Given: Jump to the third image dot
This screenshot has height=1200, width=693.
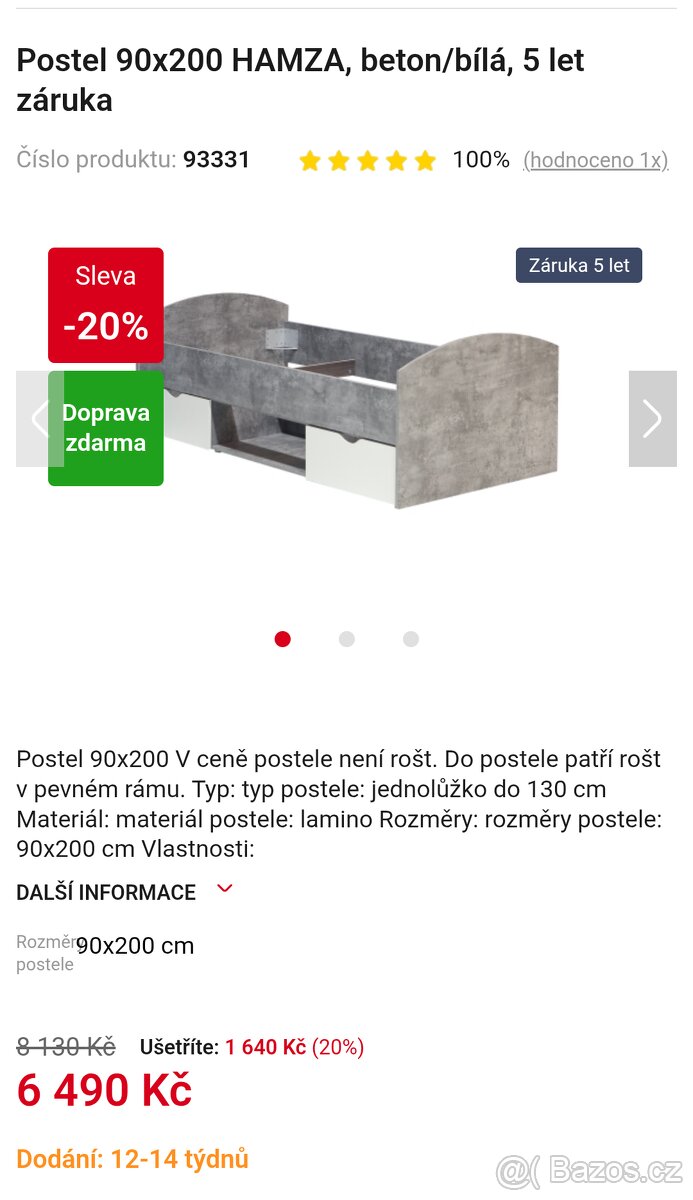Looking at the screenshot, I should point(410,639).
